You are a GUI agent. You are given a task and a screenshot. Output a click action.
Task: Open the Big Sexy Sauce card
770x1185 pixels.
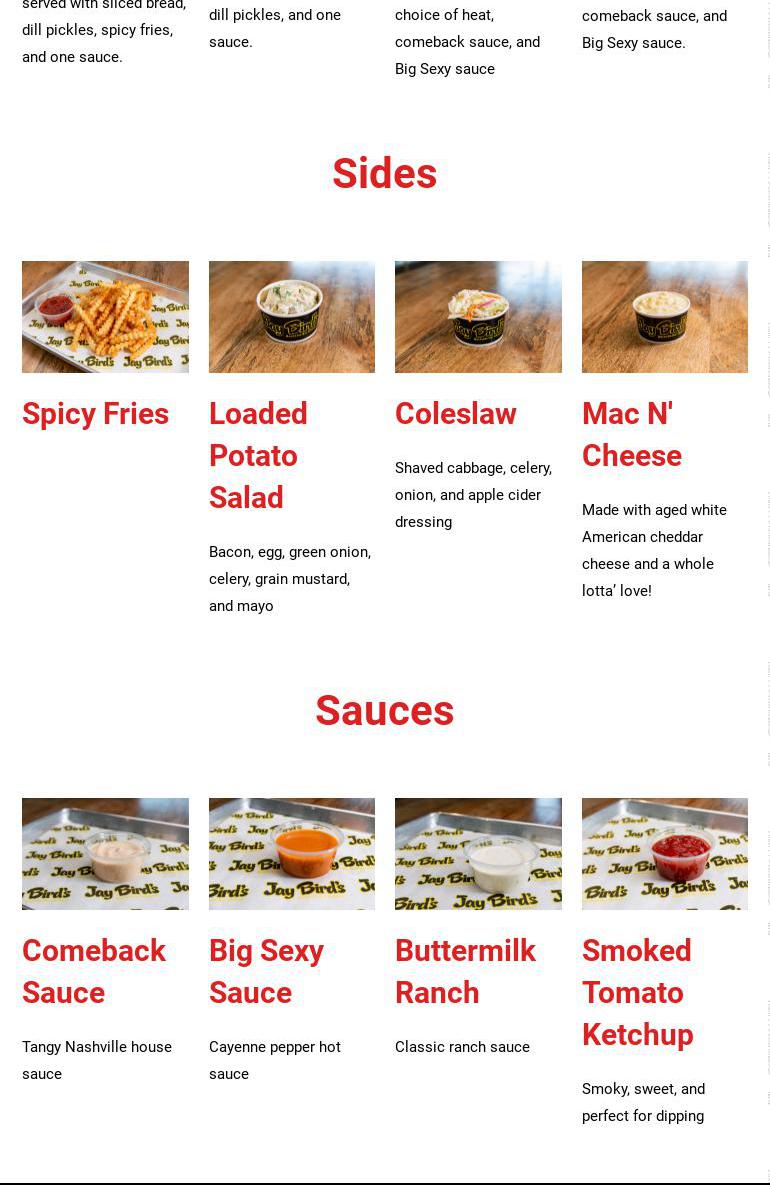(x=266, y=971)
